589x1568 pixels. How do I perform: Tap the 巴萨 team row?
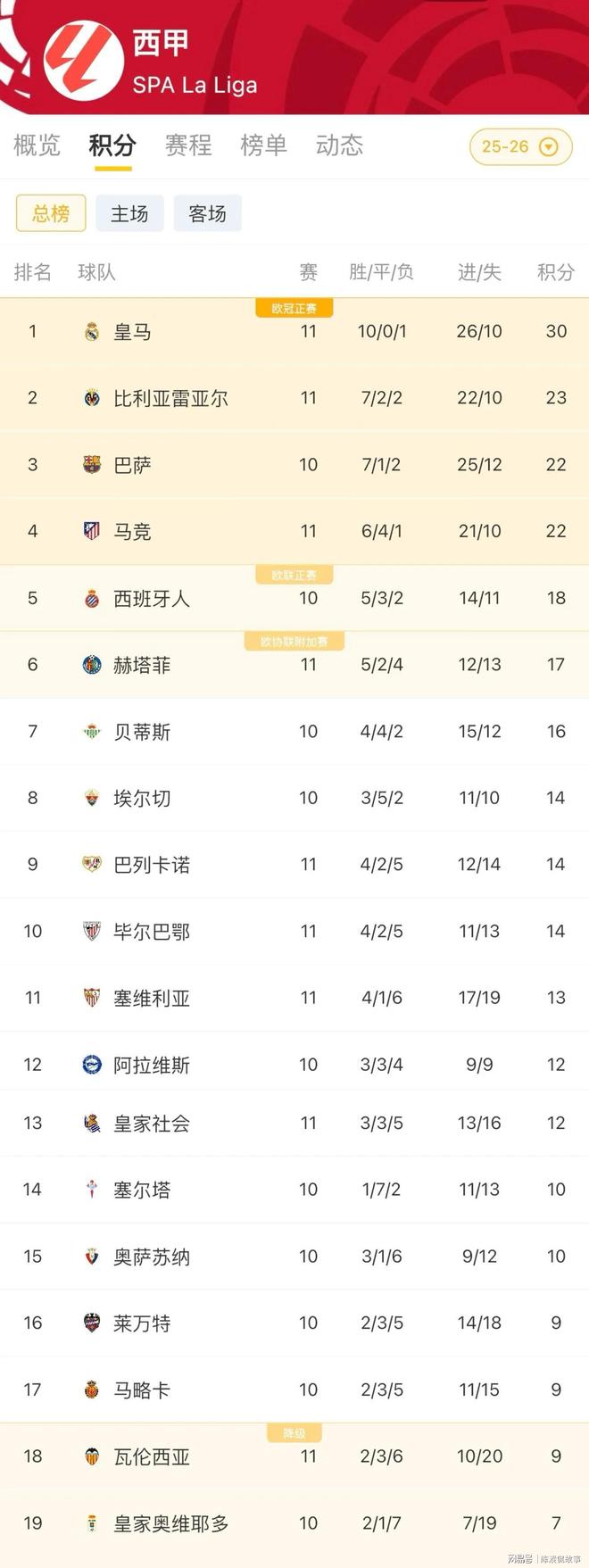pos(132,465)
